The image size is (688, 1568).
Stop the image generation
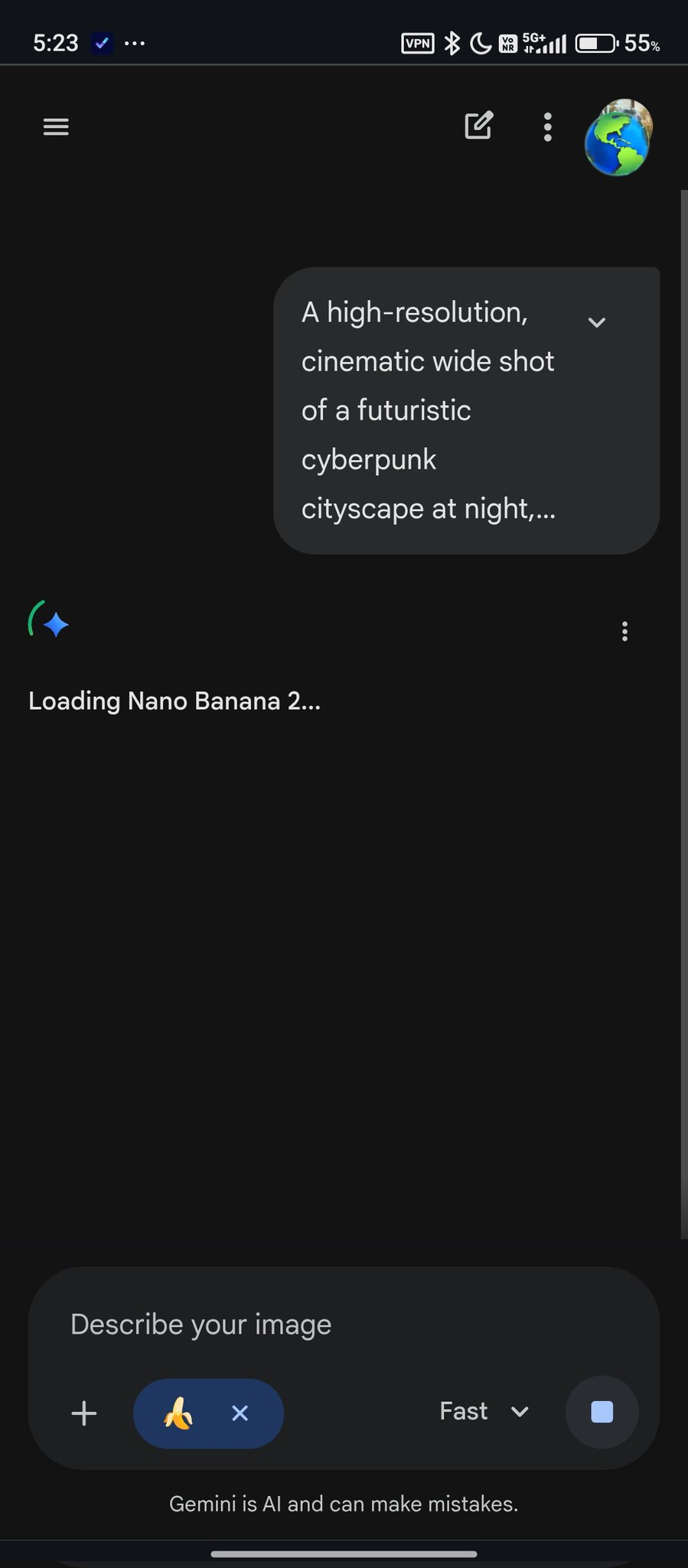pyautogui.click(x=602, y=1412)
